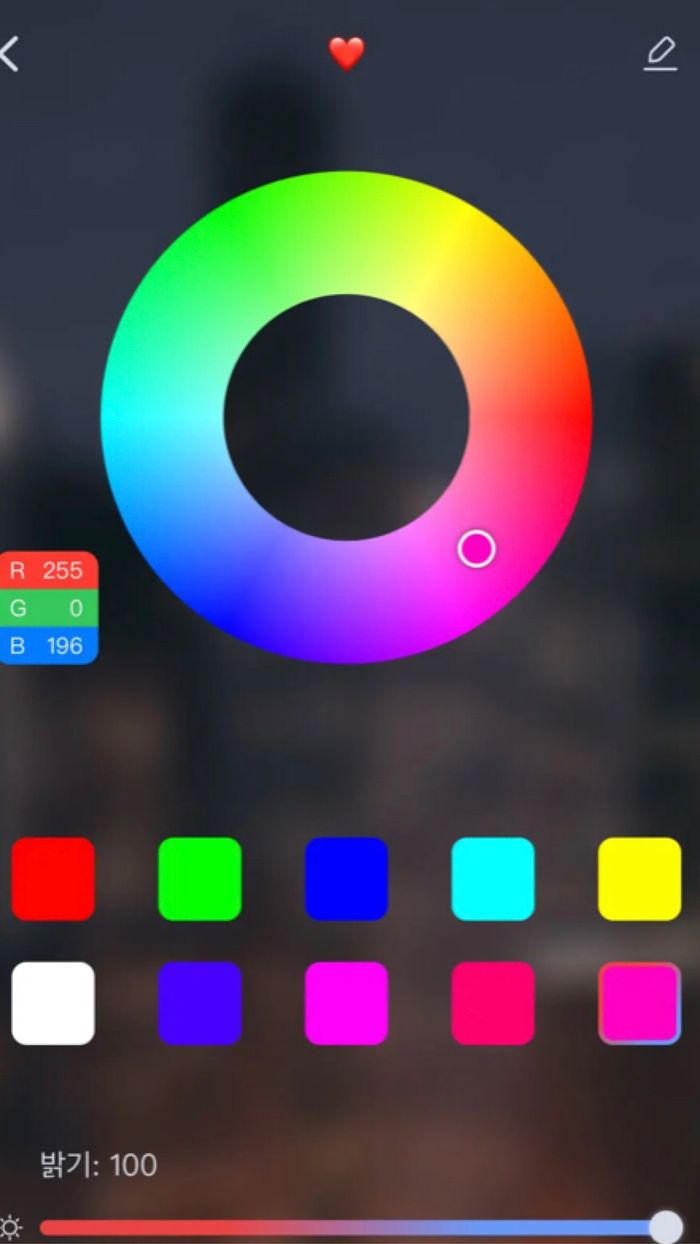The height and width of the screenshot is (1244, 700).
Task: Select the green color swatch
Action: [x=200, y=879]
